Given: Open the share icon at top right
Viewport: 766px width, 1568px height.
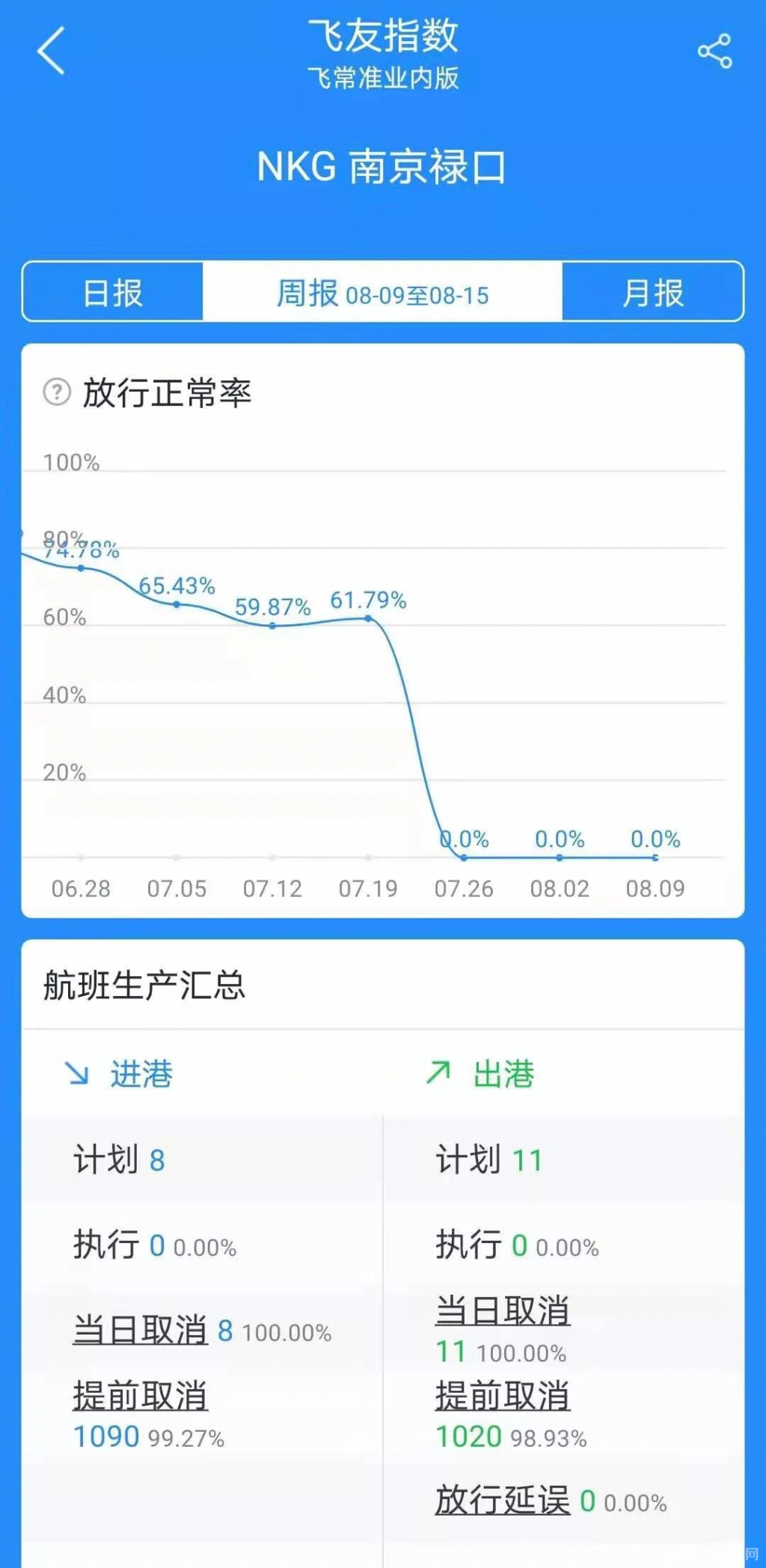Looking at the screenshot, I should [x=714, y=51].
